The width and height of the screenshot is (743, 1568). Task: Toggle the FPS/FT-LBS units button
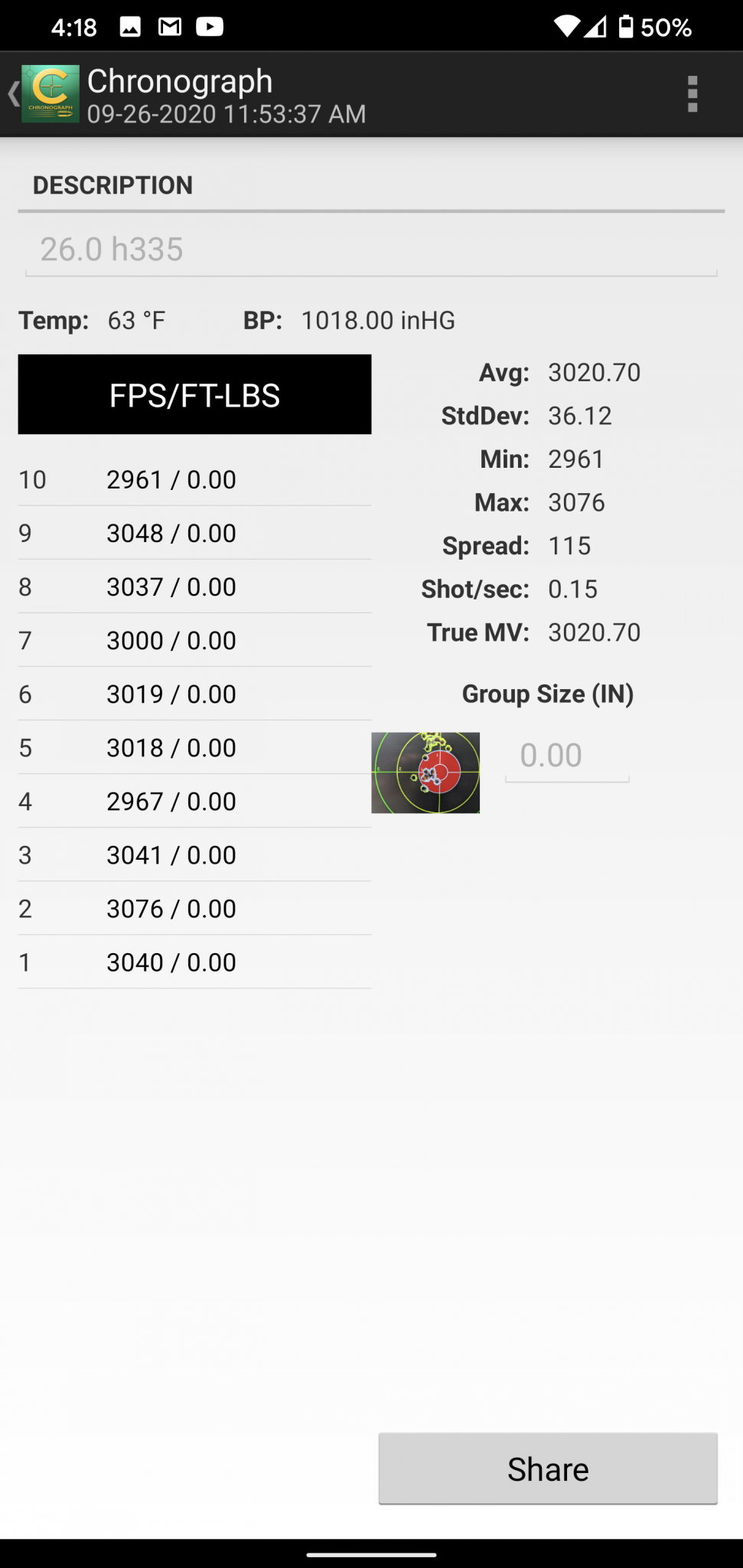(194, 395)
